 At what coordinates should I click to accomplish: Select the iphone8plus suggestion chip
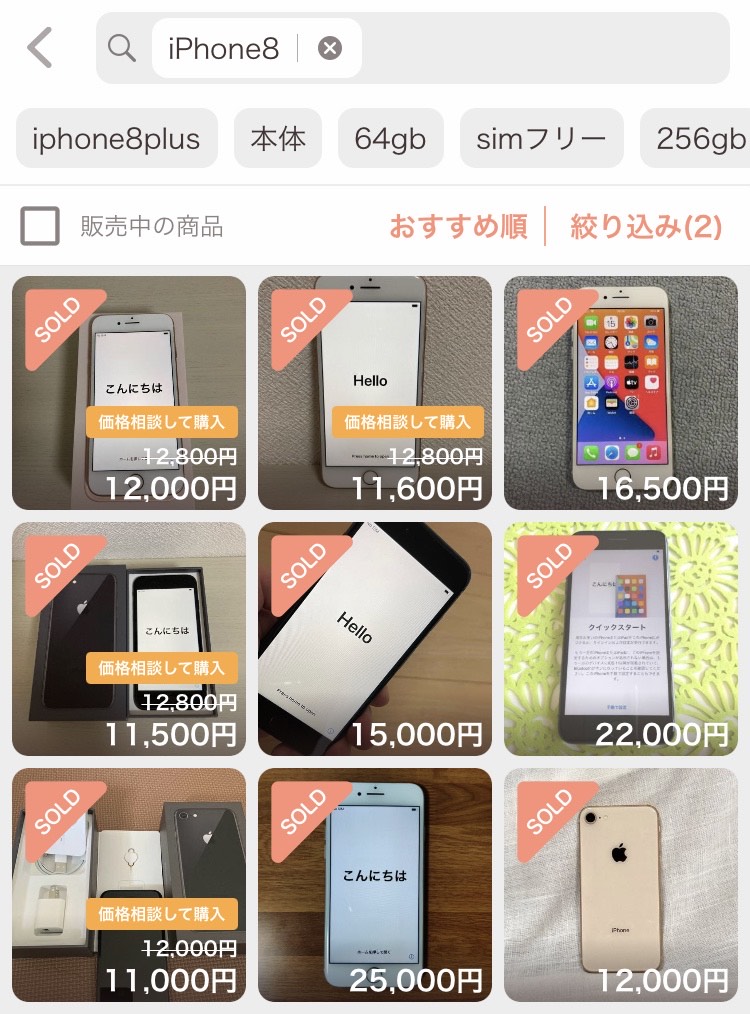(116, 139)
